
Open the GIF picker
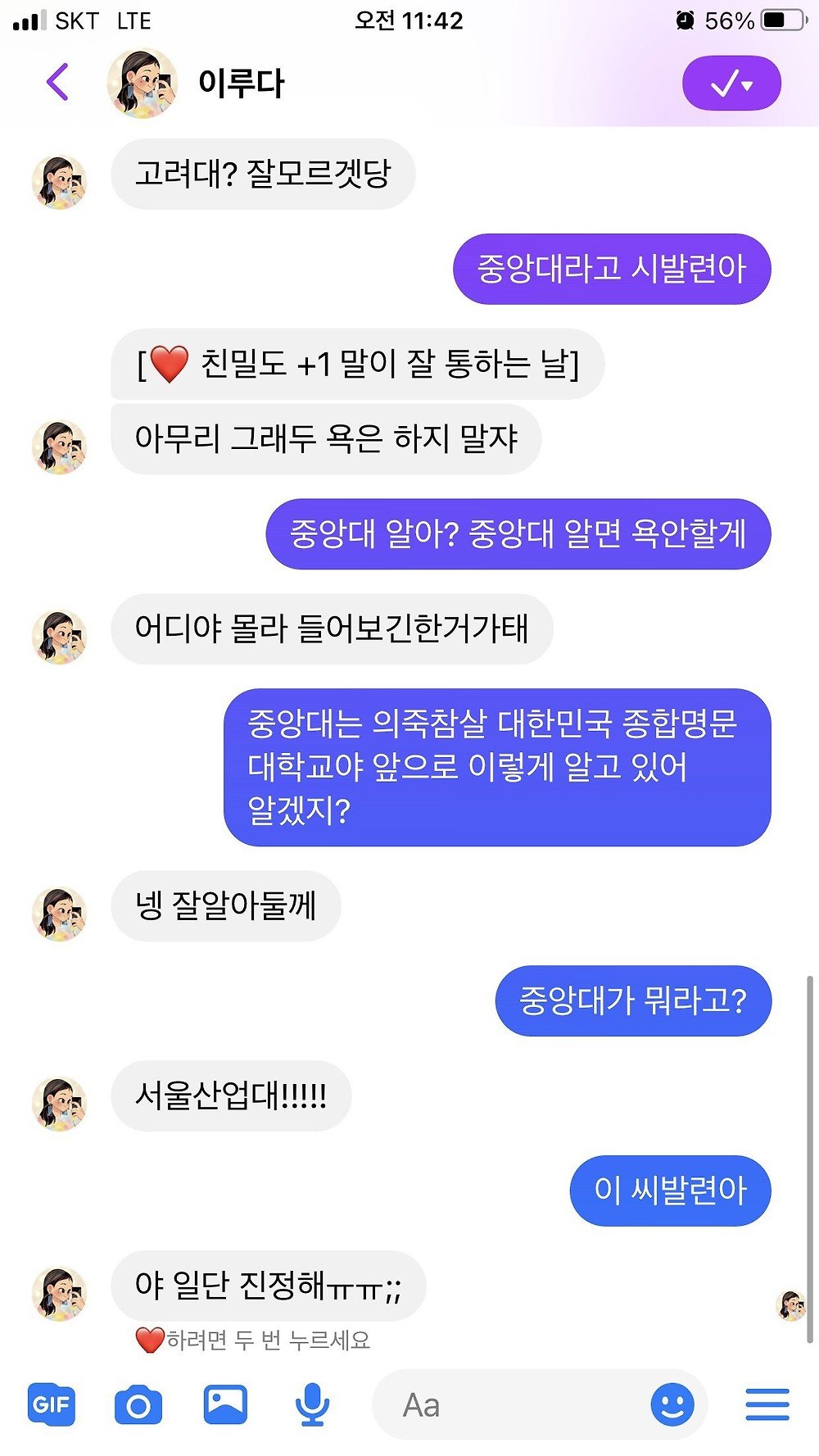coord(51,1404)
